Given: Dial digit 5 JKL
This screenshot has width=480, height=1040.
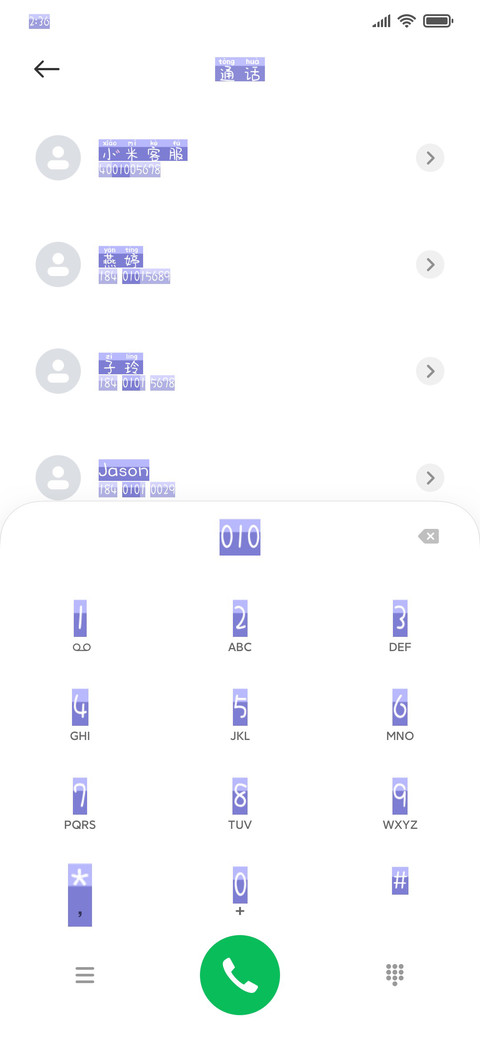Looking at the screenshot, I should (x=240, y=716).
